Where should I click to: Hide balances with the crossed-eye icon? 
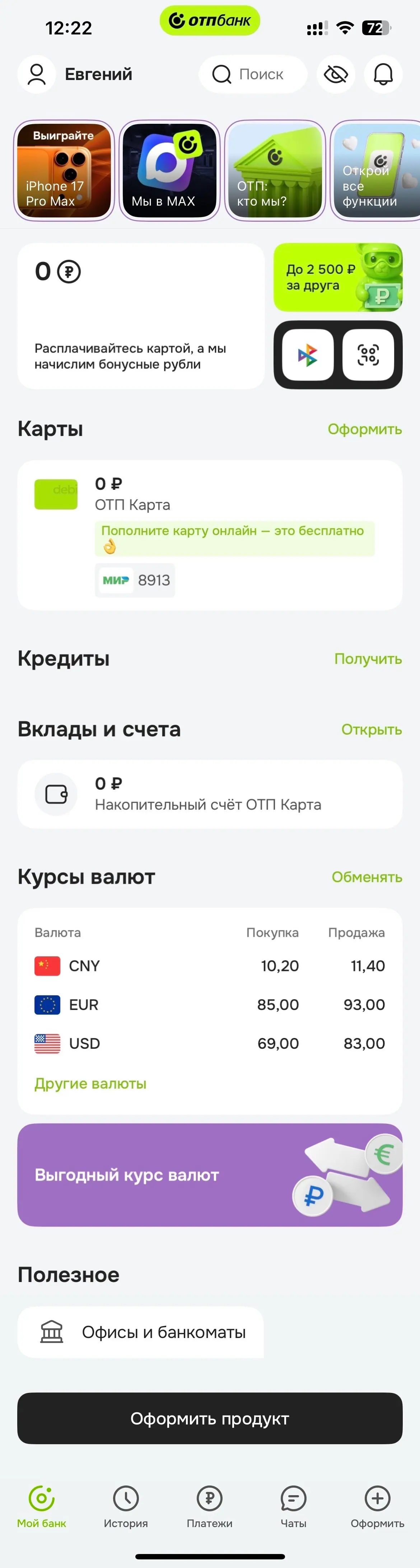tap(335, 74)
